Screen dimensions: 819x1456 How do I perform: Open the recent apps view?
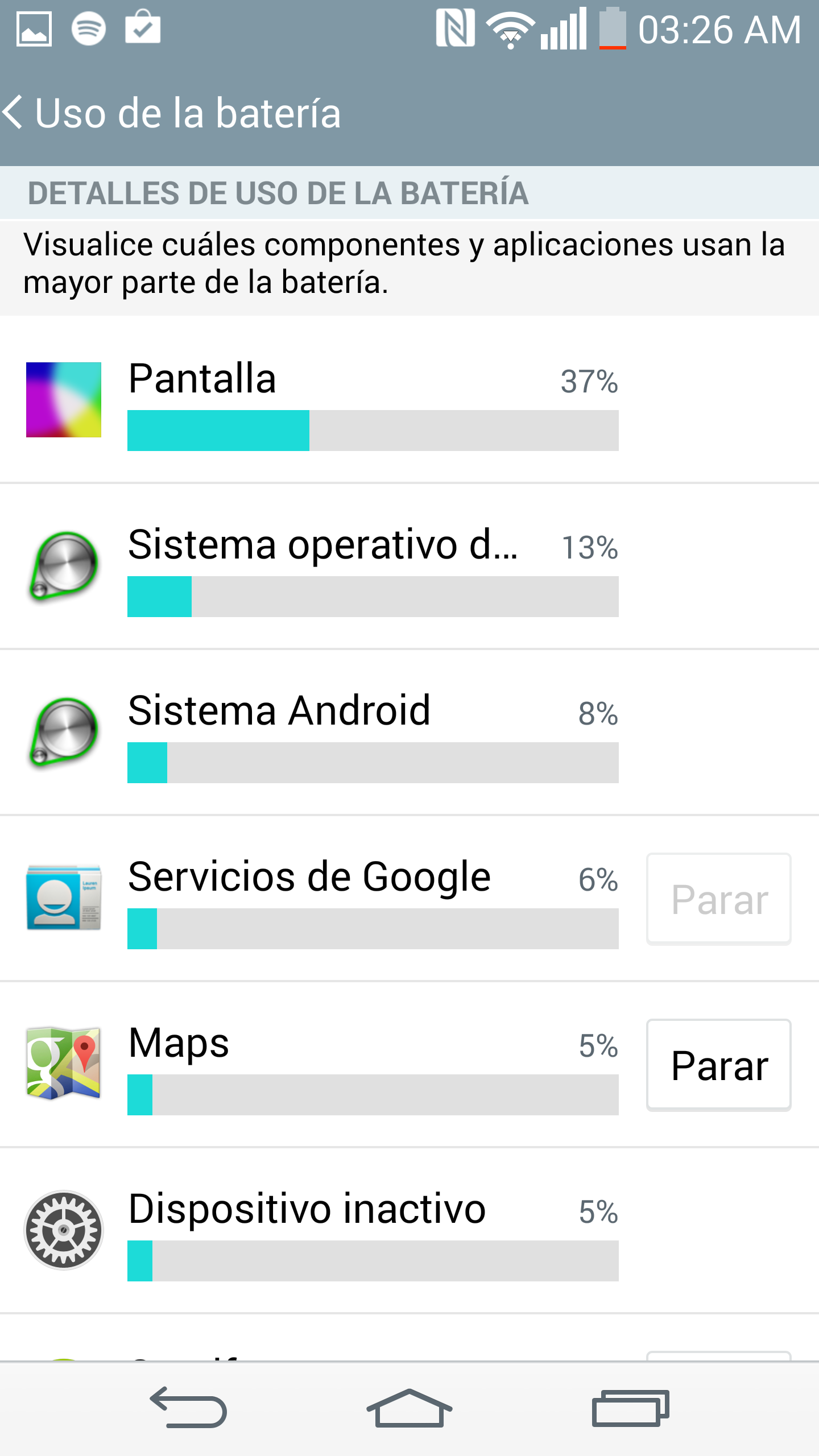[x=630, y=1408]
